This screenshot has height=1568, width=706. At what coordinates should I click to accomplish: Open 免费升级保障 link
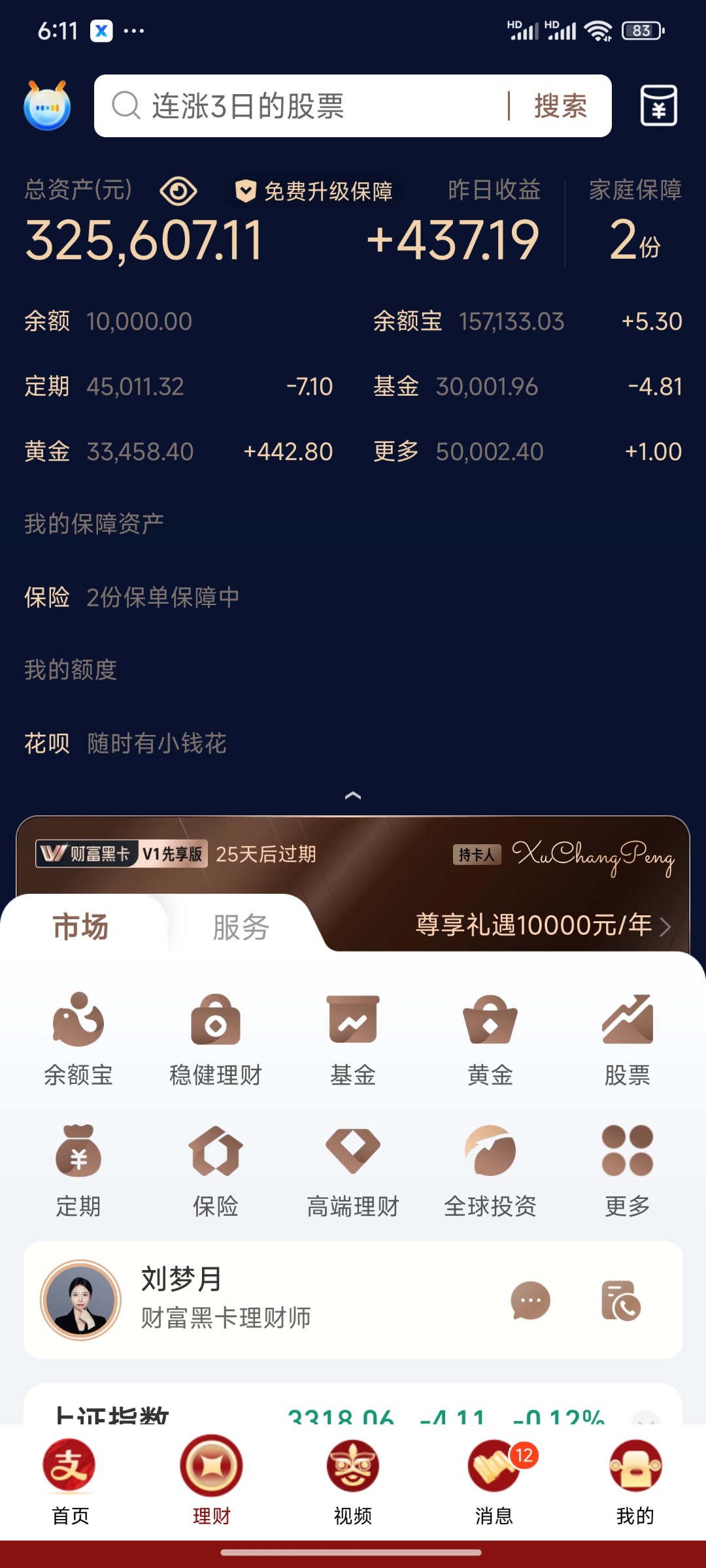(x=315, y=191)
